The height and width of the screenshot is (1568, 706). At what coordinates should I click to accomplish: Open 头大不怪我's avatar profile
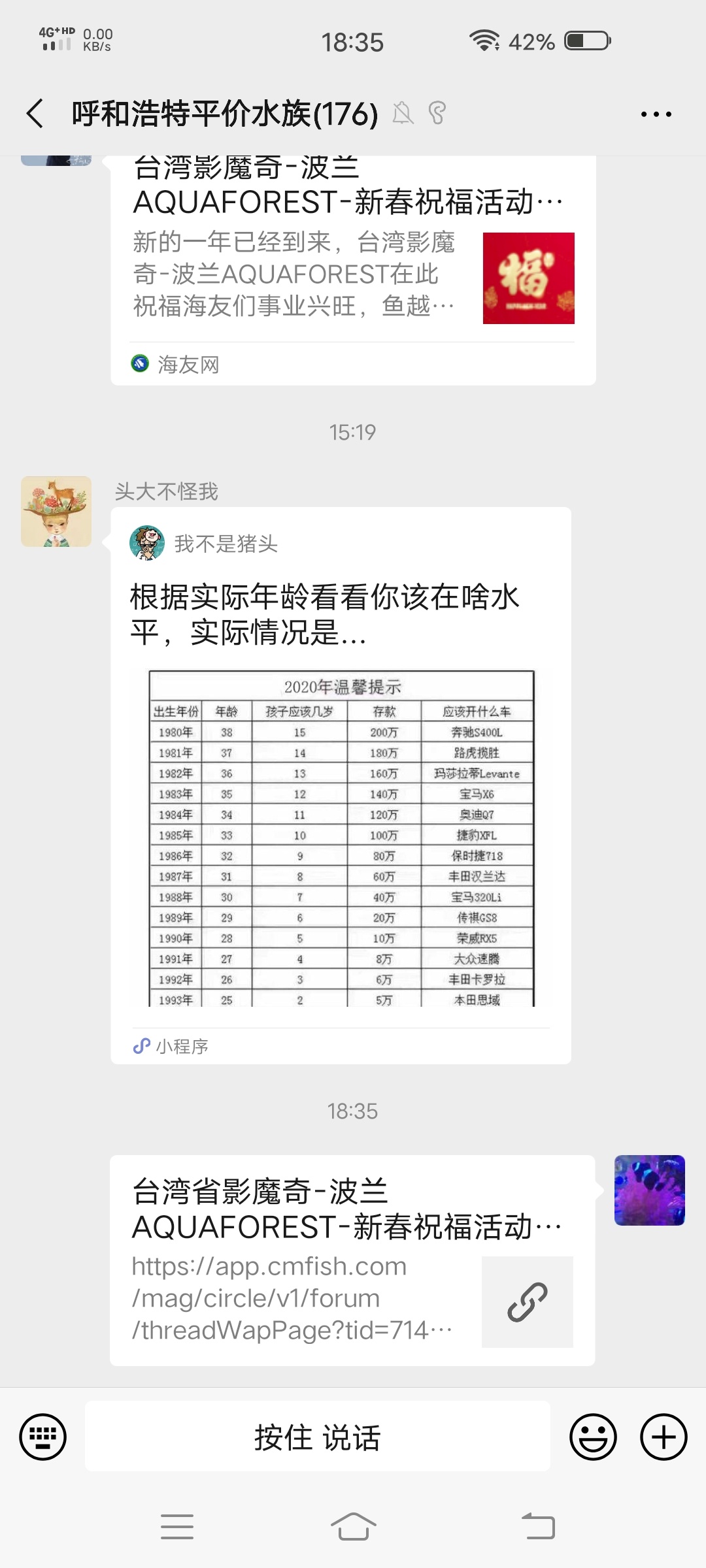click(56, 512)
